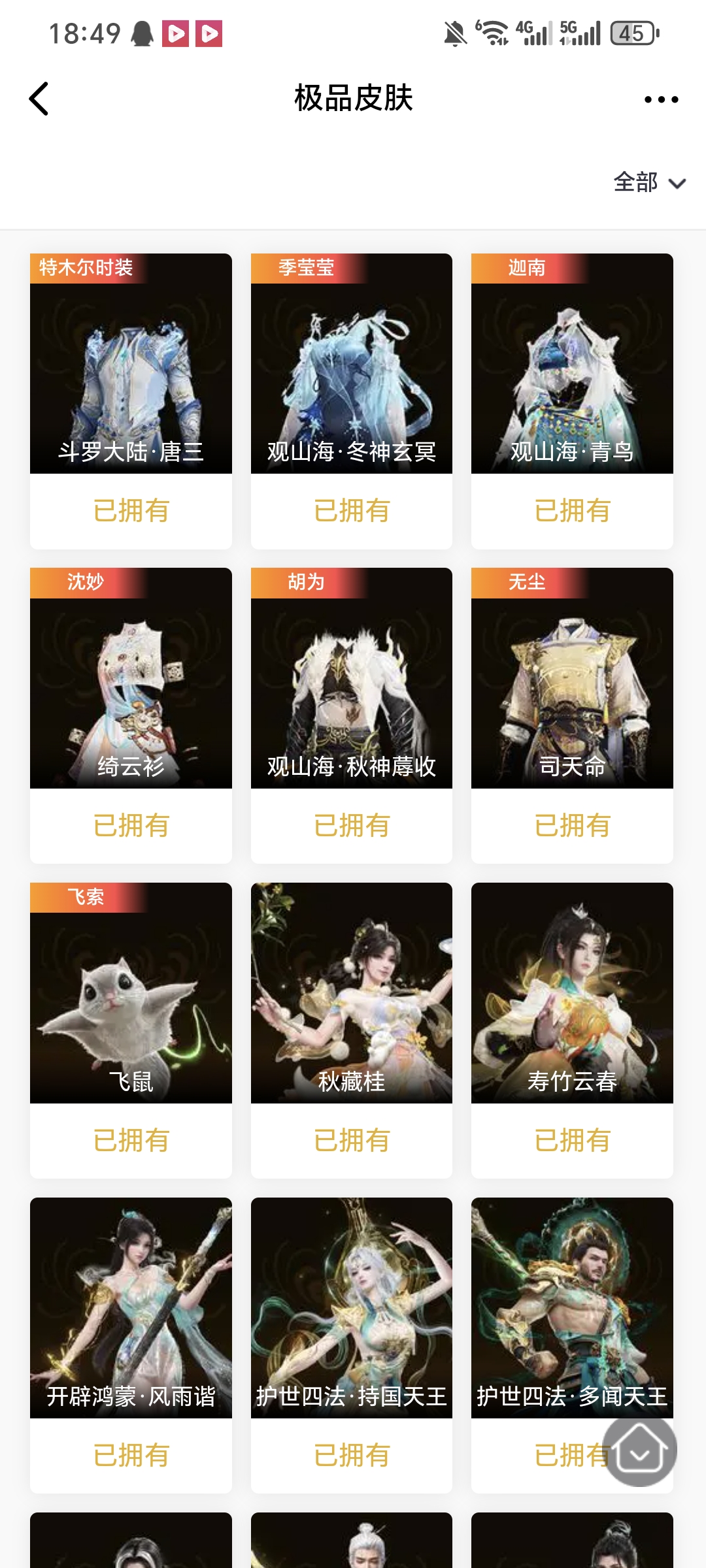The height and width of the screenshot is (1568, 706).
Task: View the 司天命 skin card
Action: coord(572,678)
